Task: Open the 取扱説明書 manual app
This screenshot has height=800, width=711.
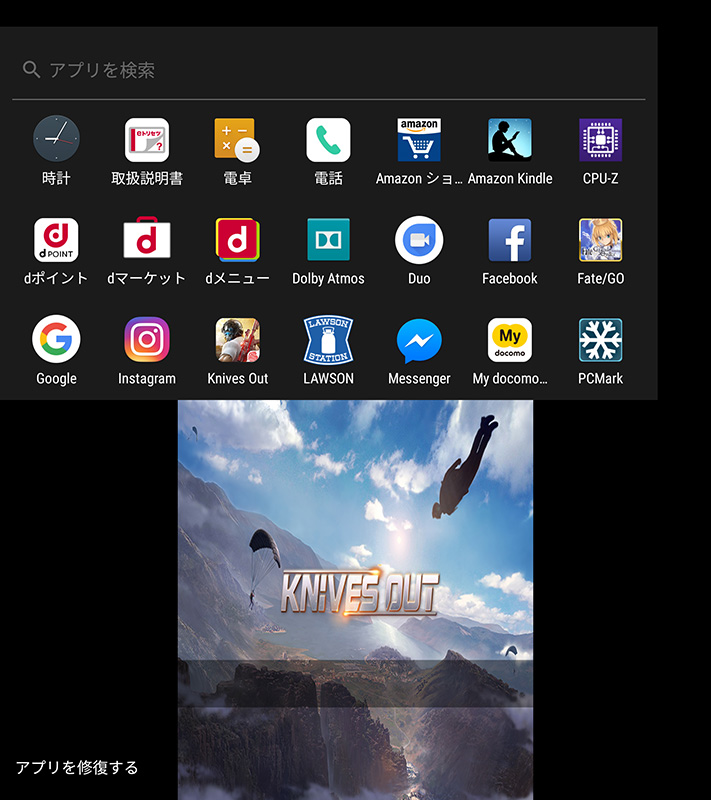Action: tap(147, 140)
